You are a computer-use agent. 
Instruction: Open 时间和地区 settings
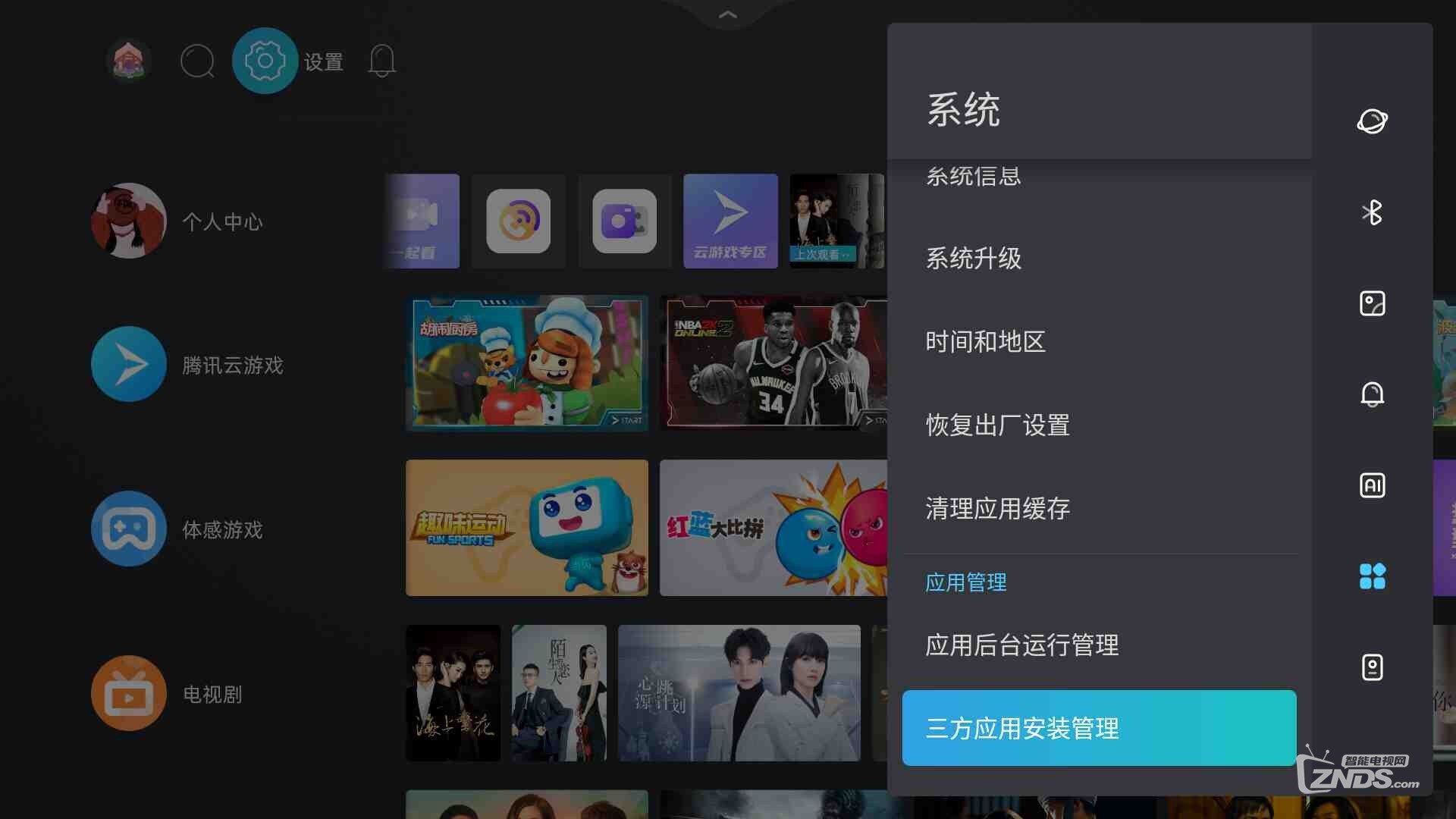coord(985,342)
